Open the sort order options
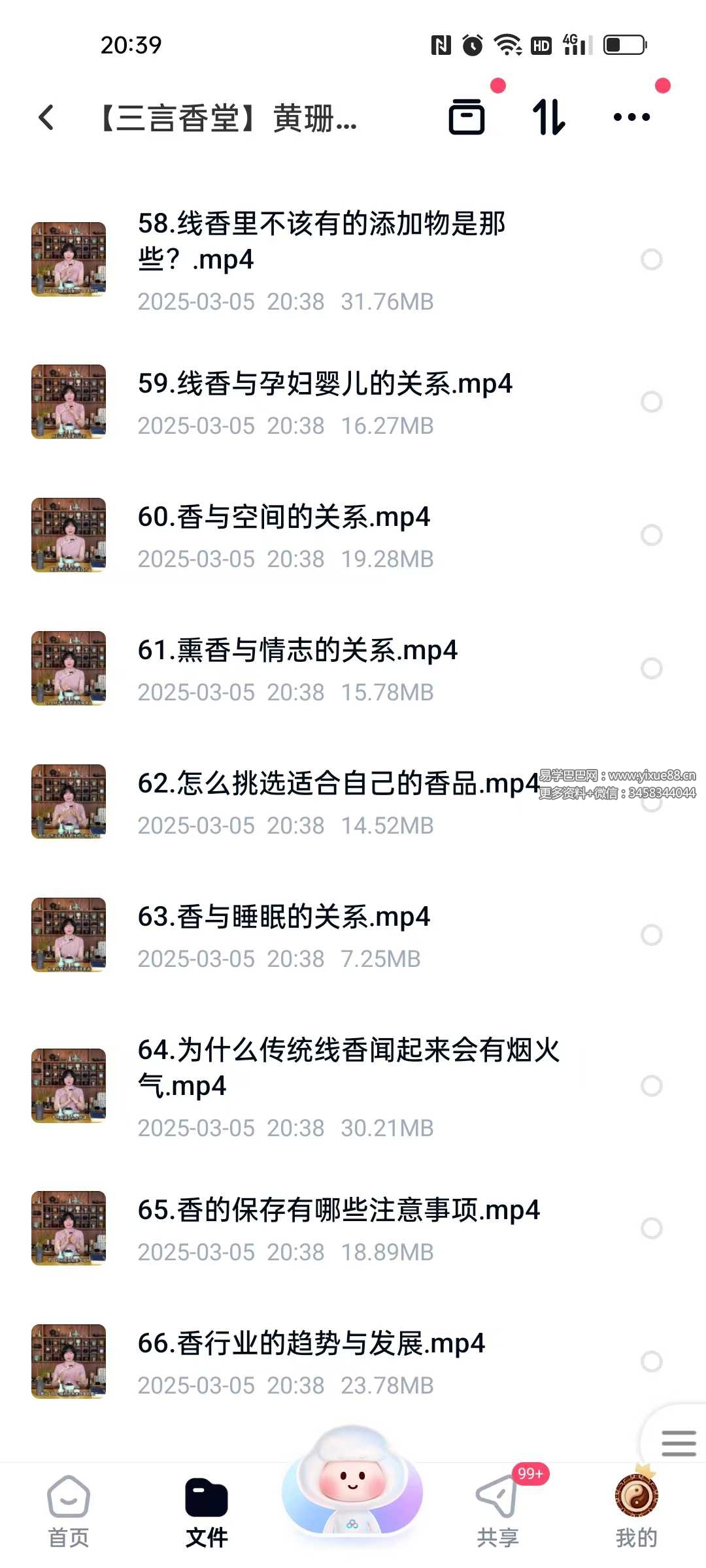 coord(548,118)
